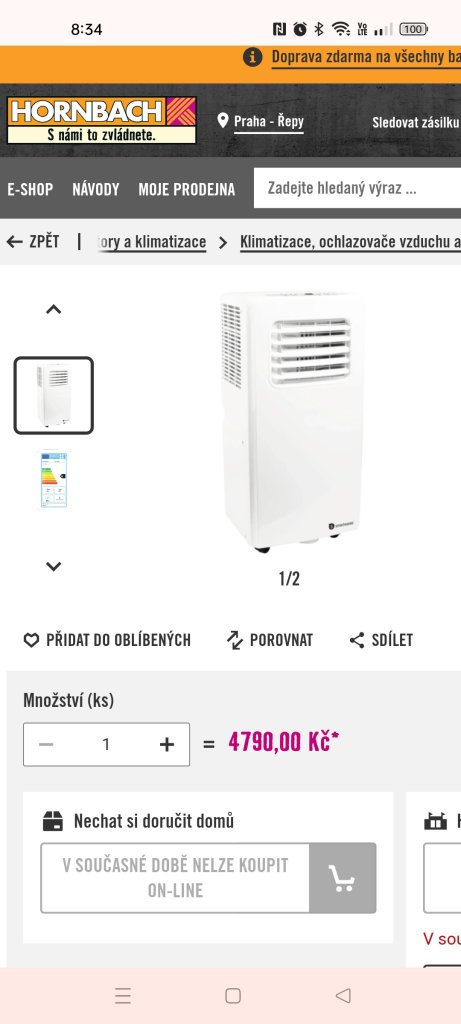This screenshot has height=1024, width=461.
Task: Show next thumbnail with down chevron
Action: pos(54,566)
